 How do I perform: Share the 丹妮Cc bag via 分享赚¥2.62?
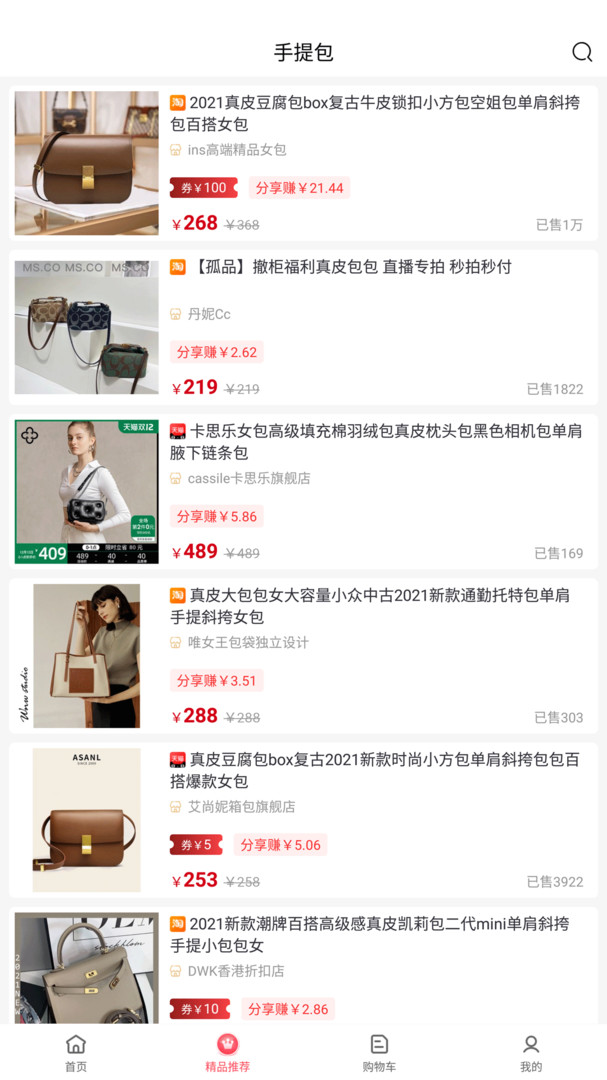click(x=217, y=352)
